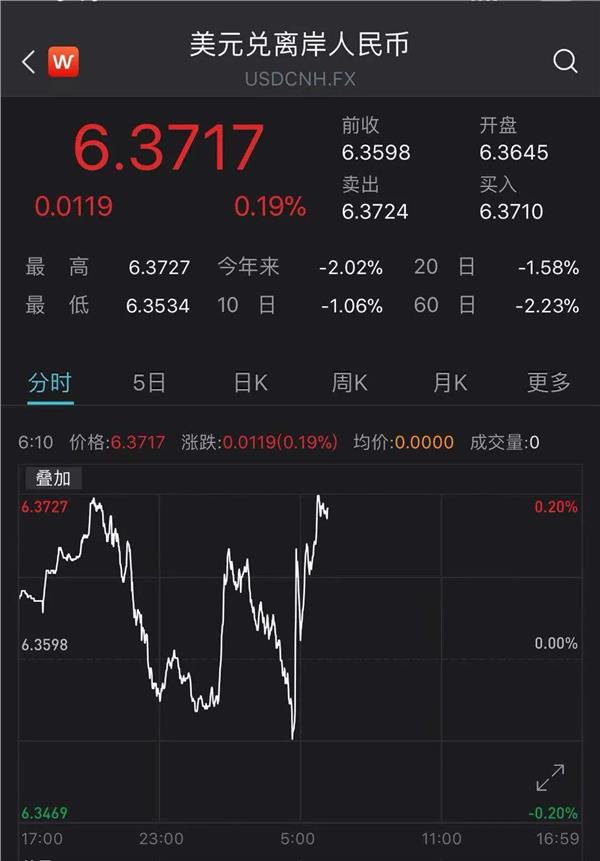
Task: Show the 月K chart tab
Action: click(x=450, y=382)
